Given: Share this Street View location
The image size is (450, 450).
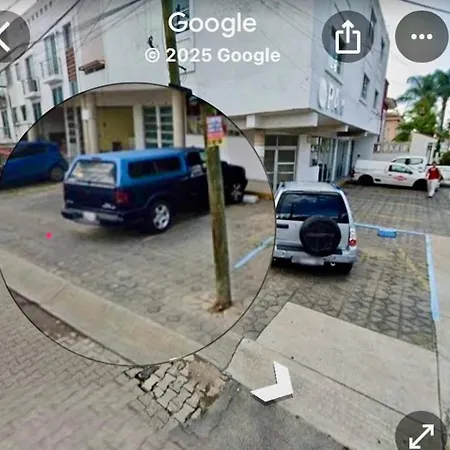Looking at the screenshot, I should pyautogui.click(x=348, y=37).
